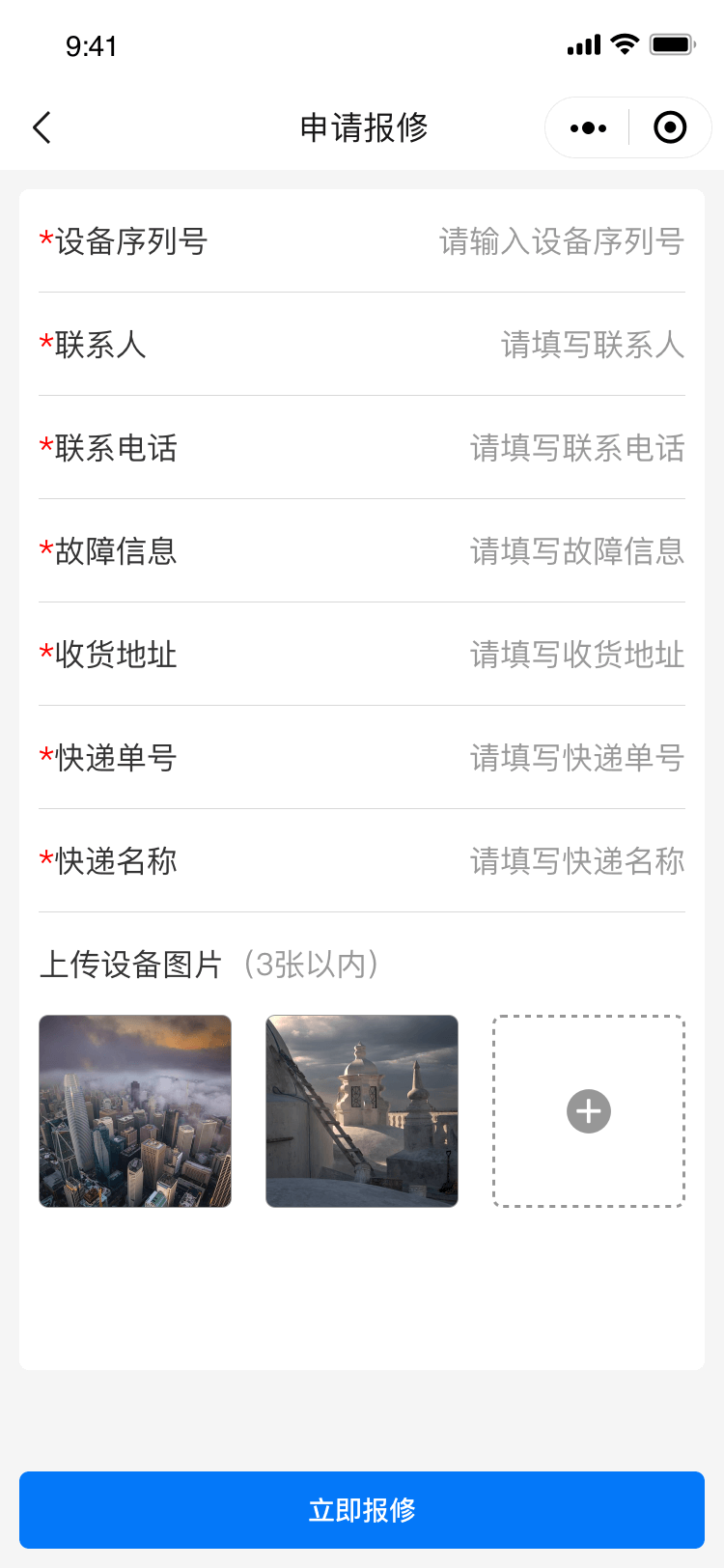The height and width of the screenshot is (1568, 724).
Task: Focus the 快递单号 field
Action: pos(576,758)
